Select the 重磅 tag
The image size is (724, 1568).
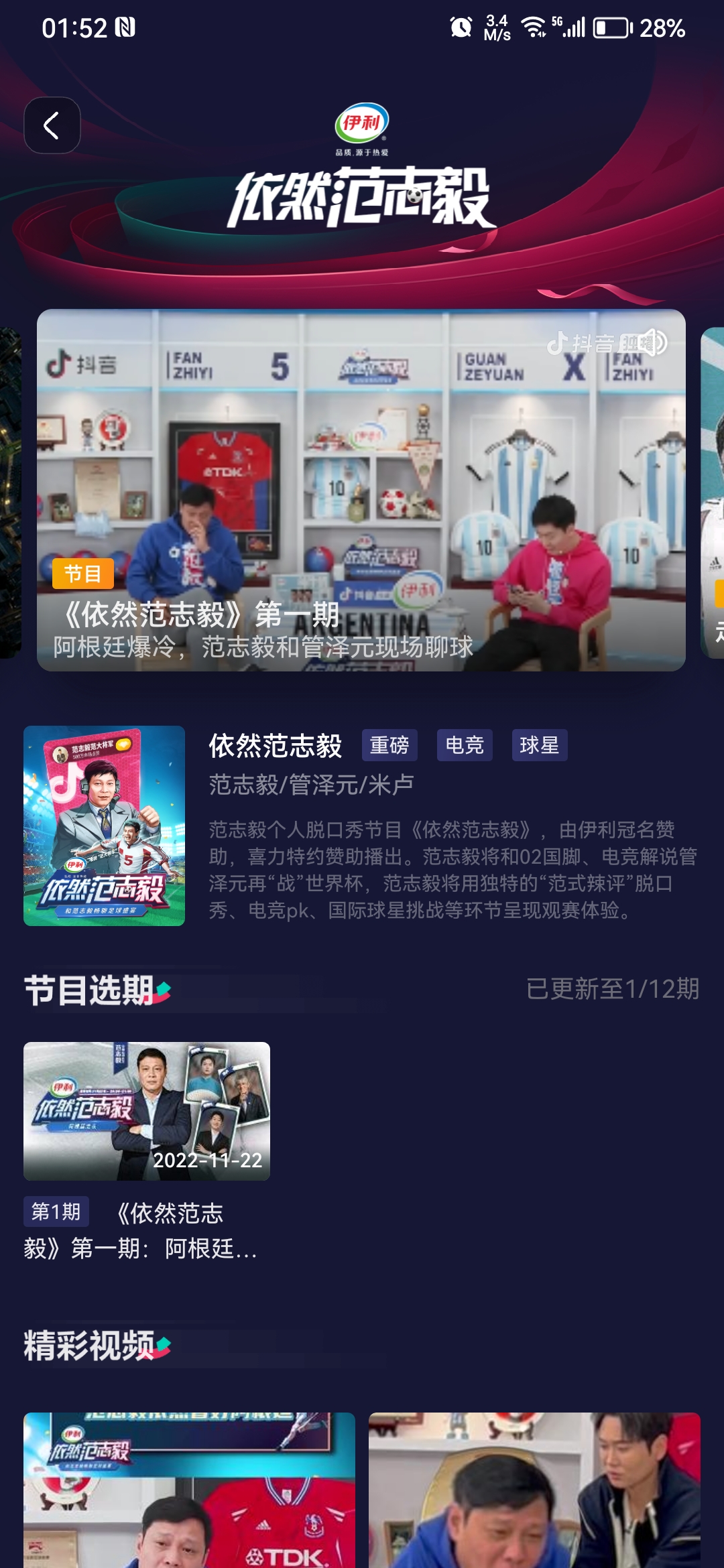point(389,745)
